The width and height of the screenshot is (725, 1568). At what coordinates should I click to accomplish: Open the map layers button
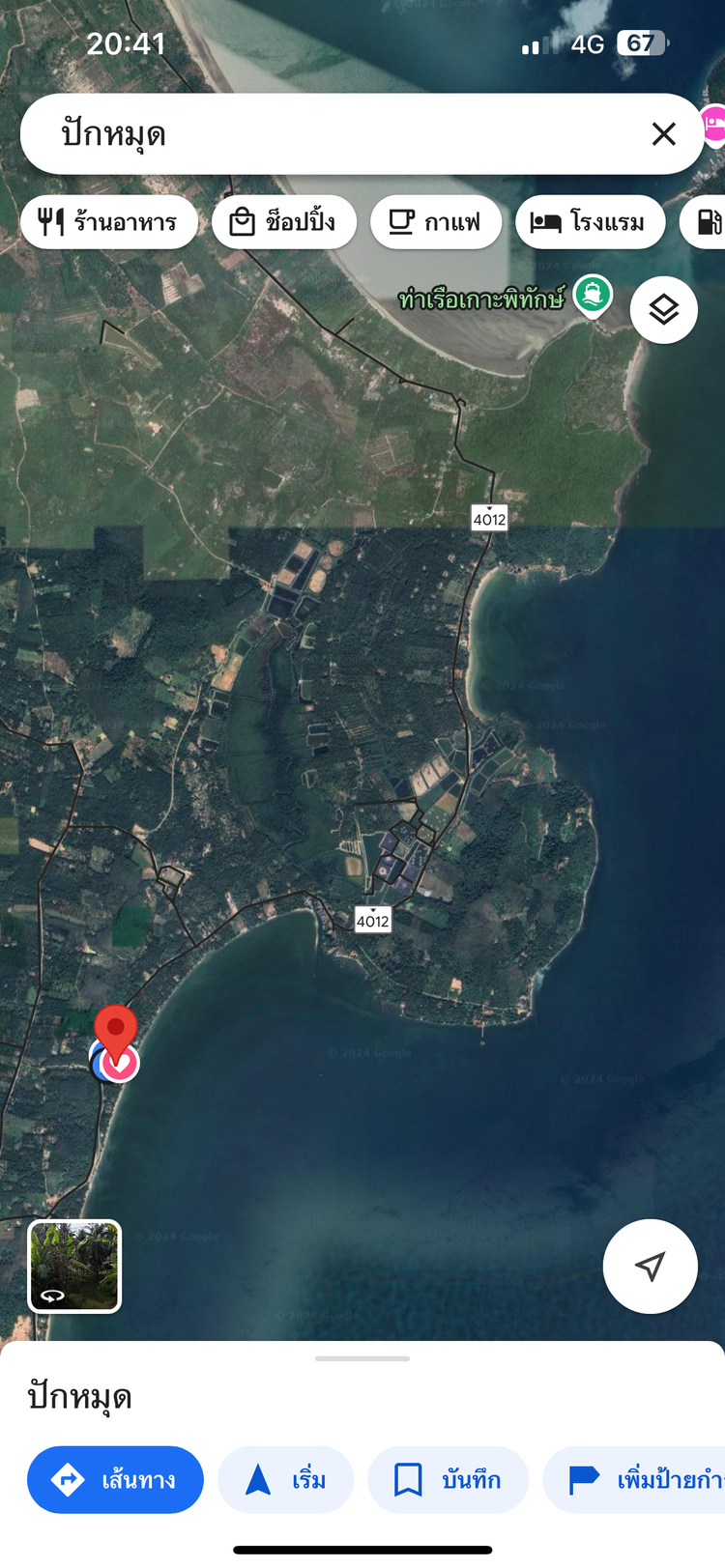pyautogui.click(x=663, y=310)
